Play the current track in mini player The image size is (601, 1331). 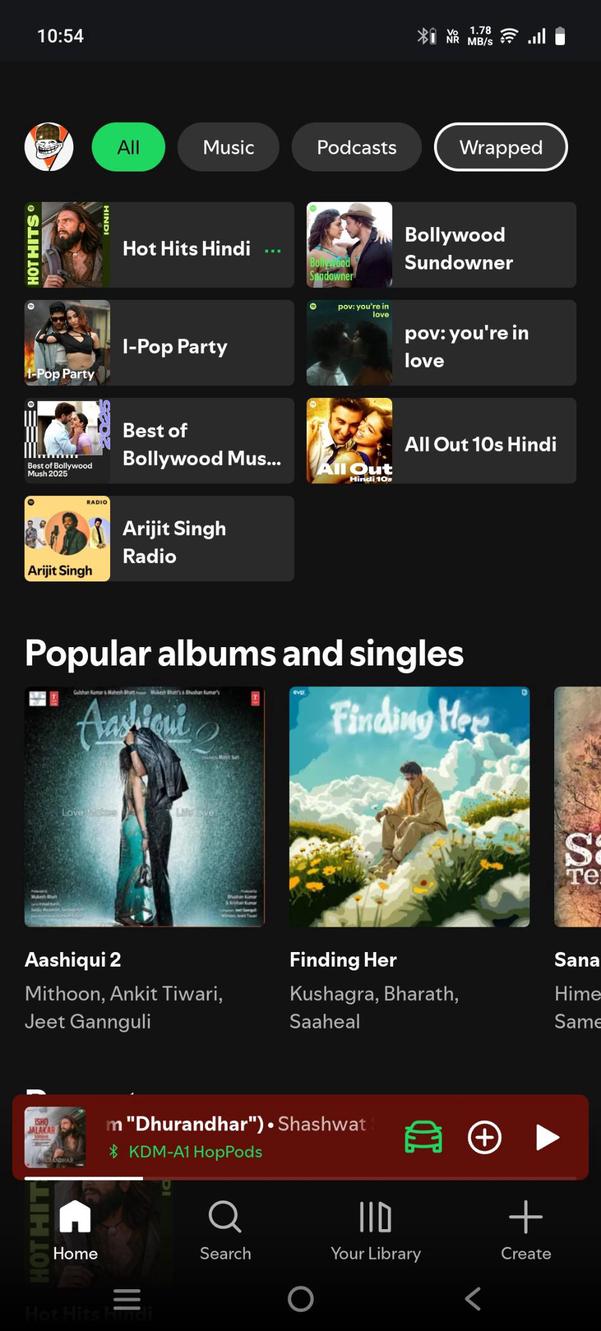pyautogui.click(x=546, y=1137)
